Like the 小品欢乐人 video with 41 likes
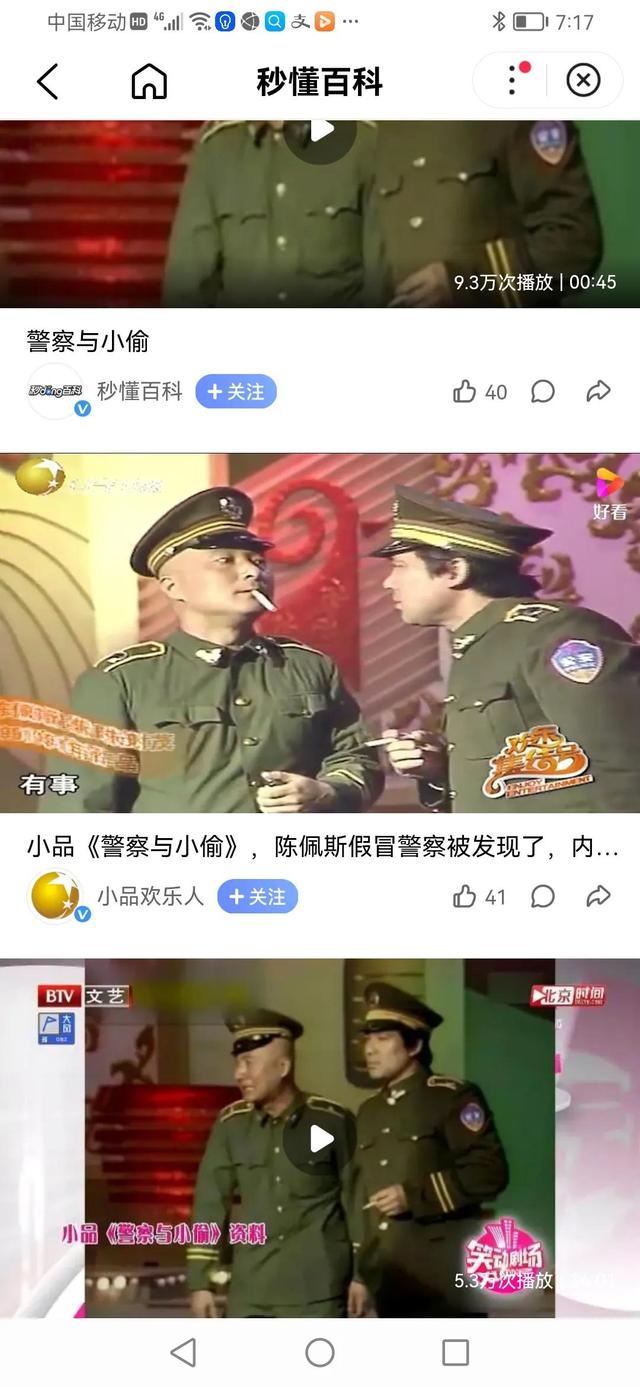 coord(479,897)
